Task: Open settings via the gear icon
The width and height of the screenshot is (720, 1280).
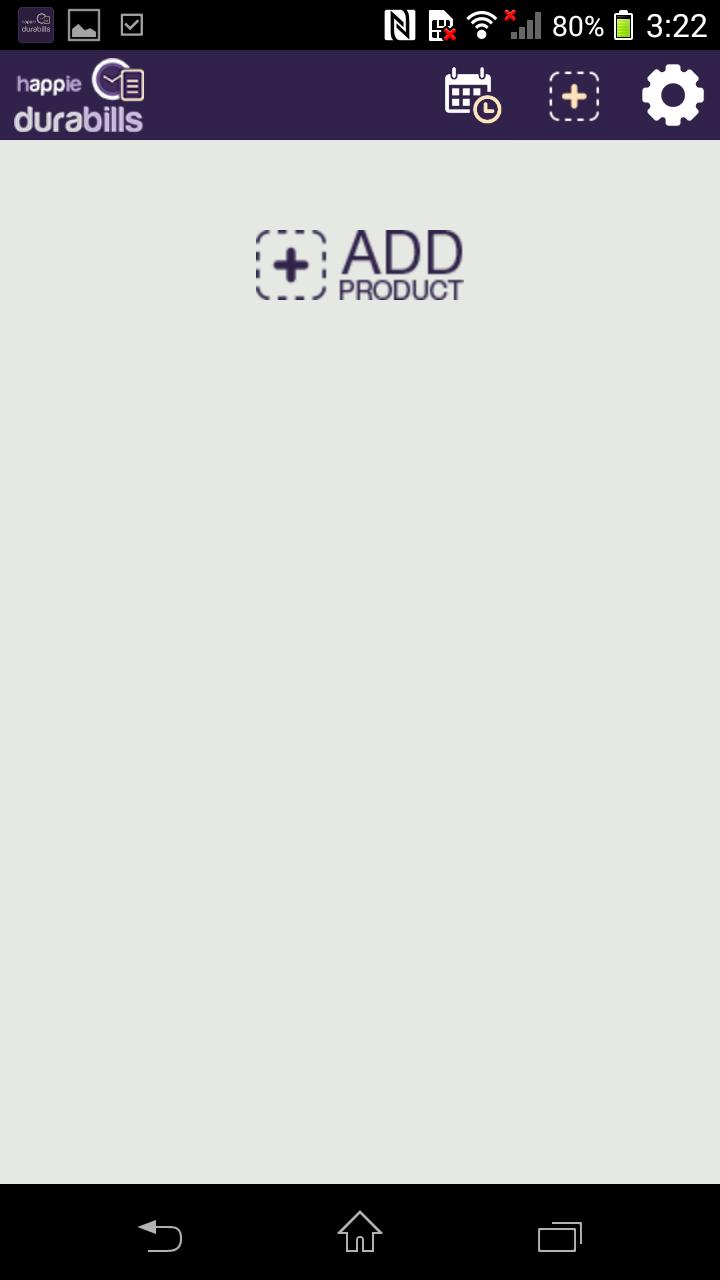Action: [x=672, y=95]
